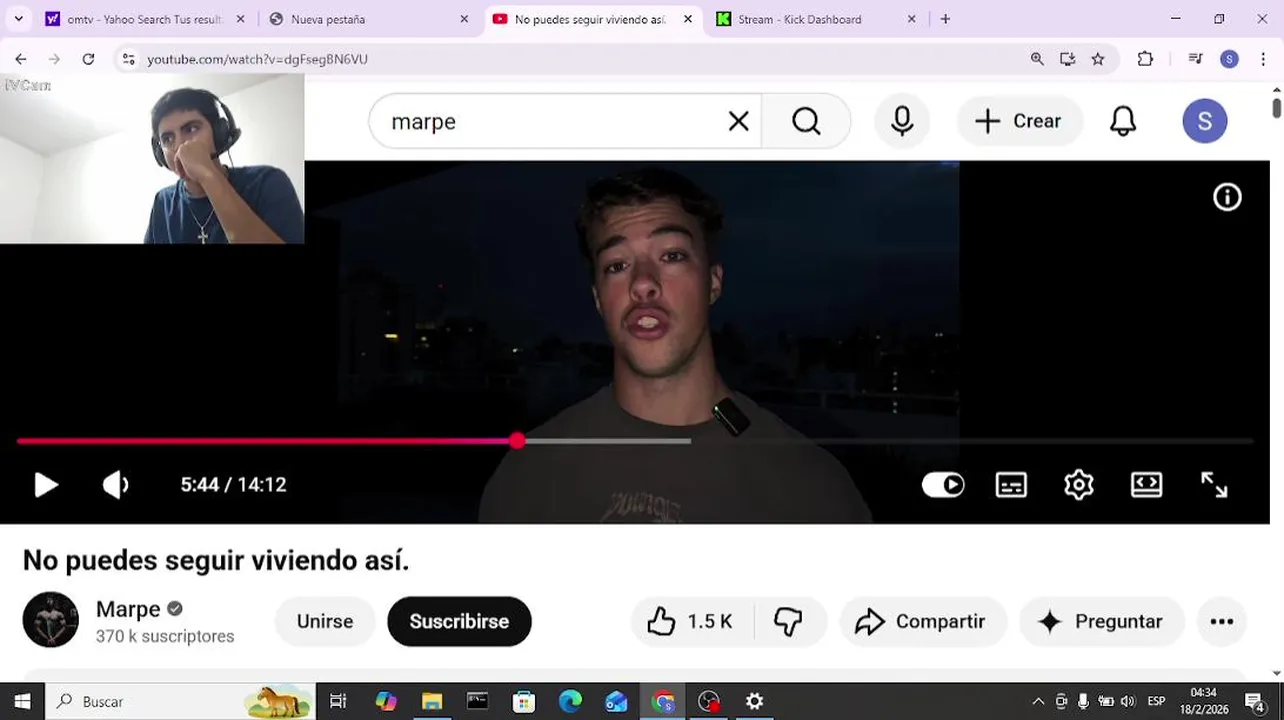Image resolution: width=1284 pixels, height=720 pixels.
Task: Subscribe with the Suscribirse button
Action: point(459,621)
